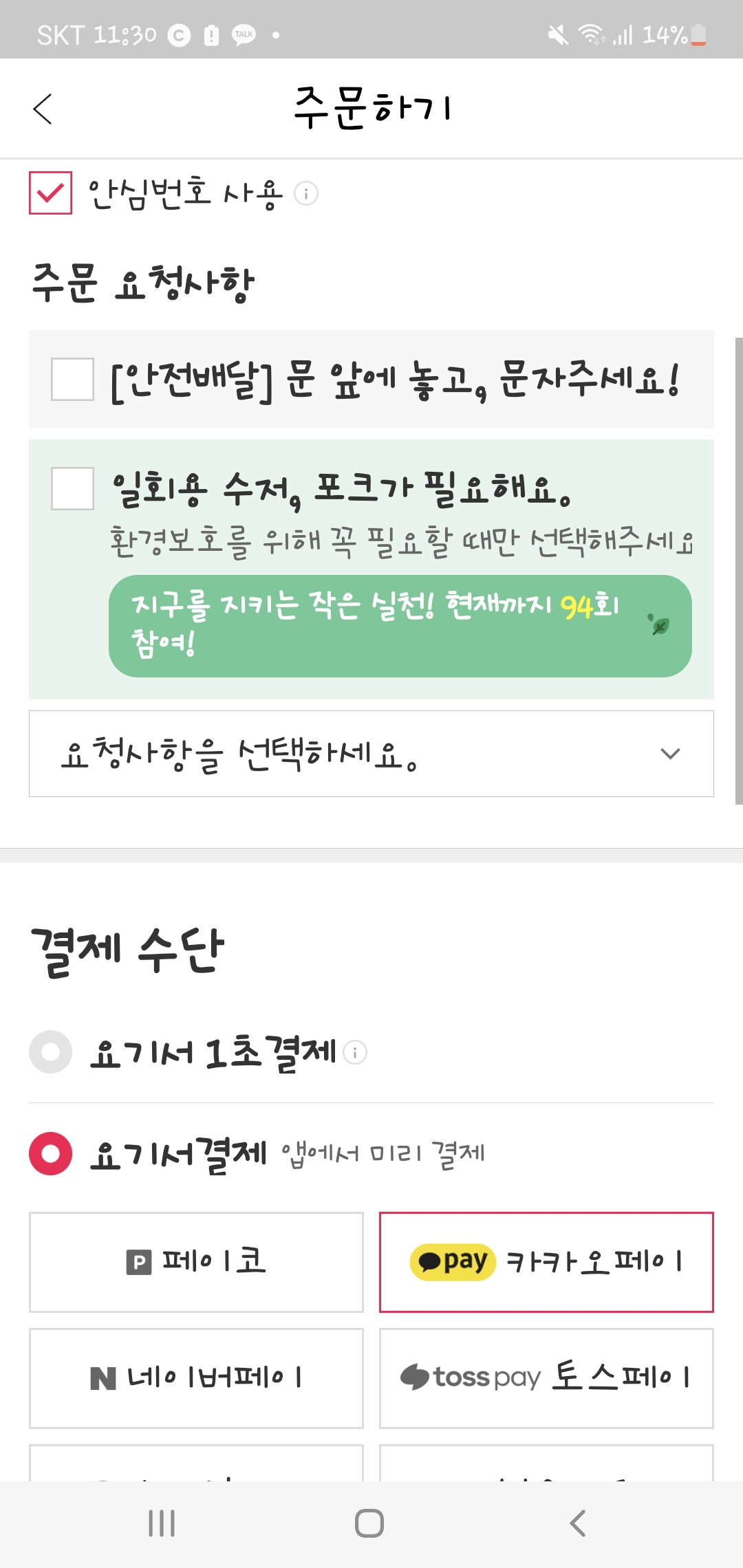Choose 페이코 as payment method

[196, 1262]
